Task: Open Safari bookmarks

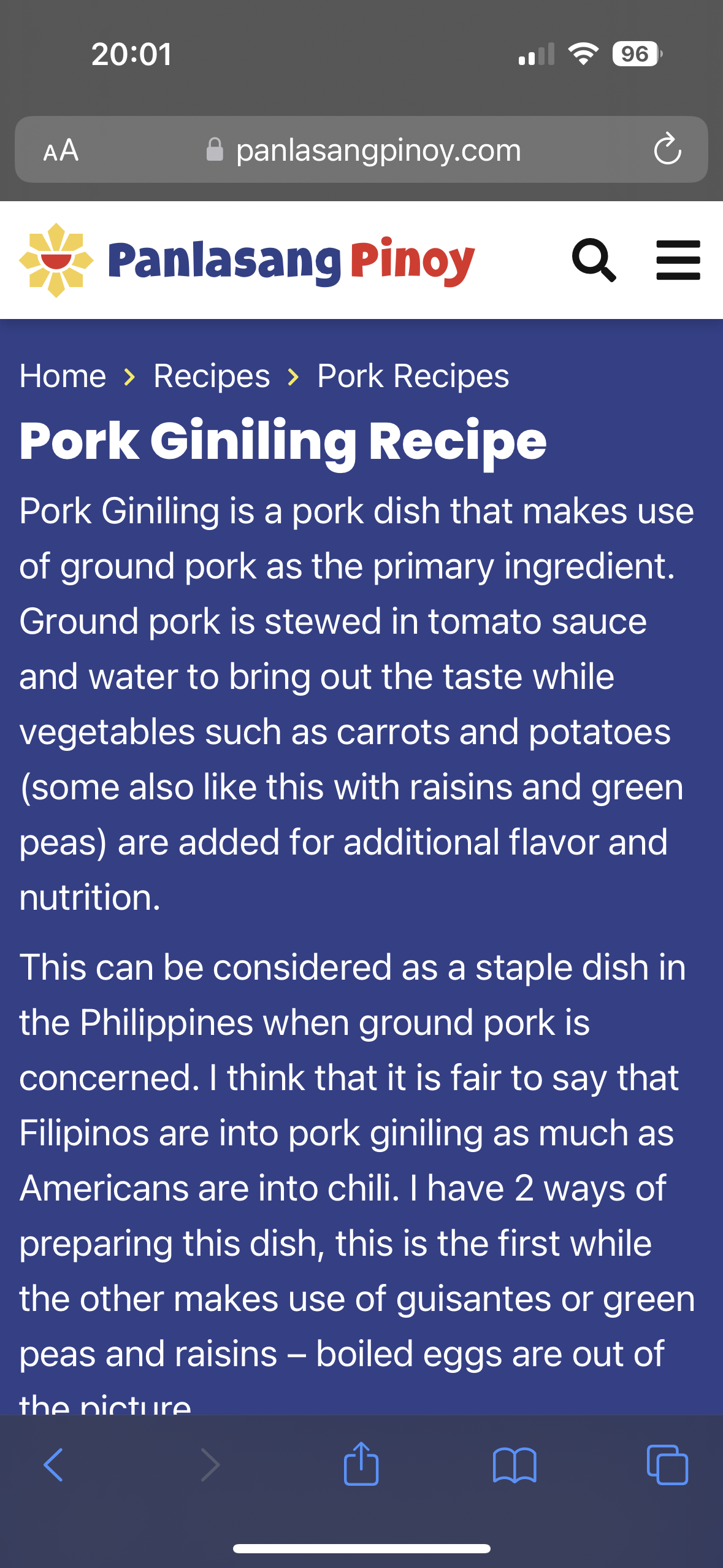Action: click(x=515, y=1465)
